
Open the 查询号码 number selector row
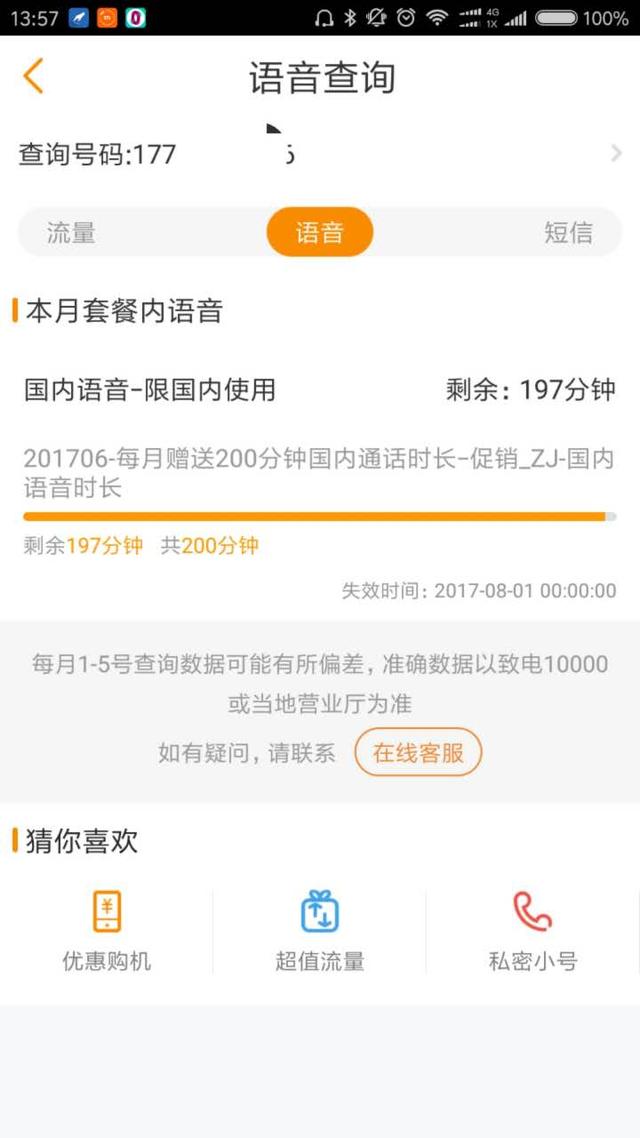click(320, 154)
